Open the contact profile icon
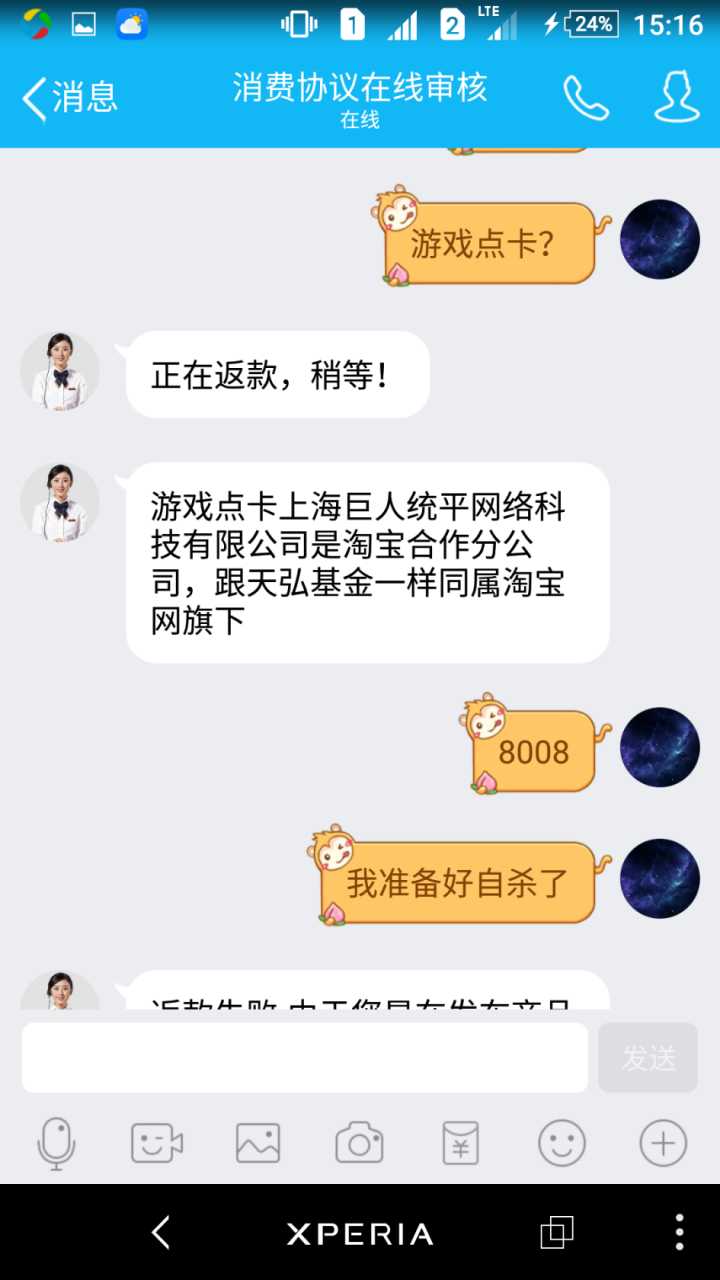Screen dimensions: 720x1280 677,97
